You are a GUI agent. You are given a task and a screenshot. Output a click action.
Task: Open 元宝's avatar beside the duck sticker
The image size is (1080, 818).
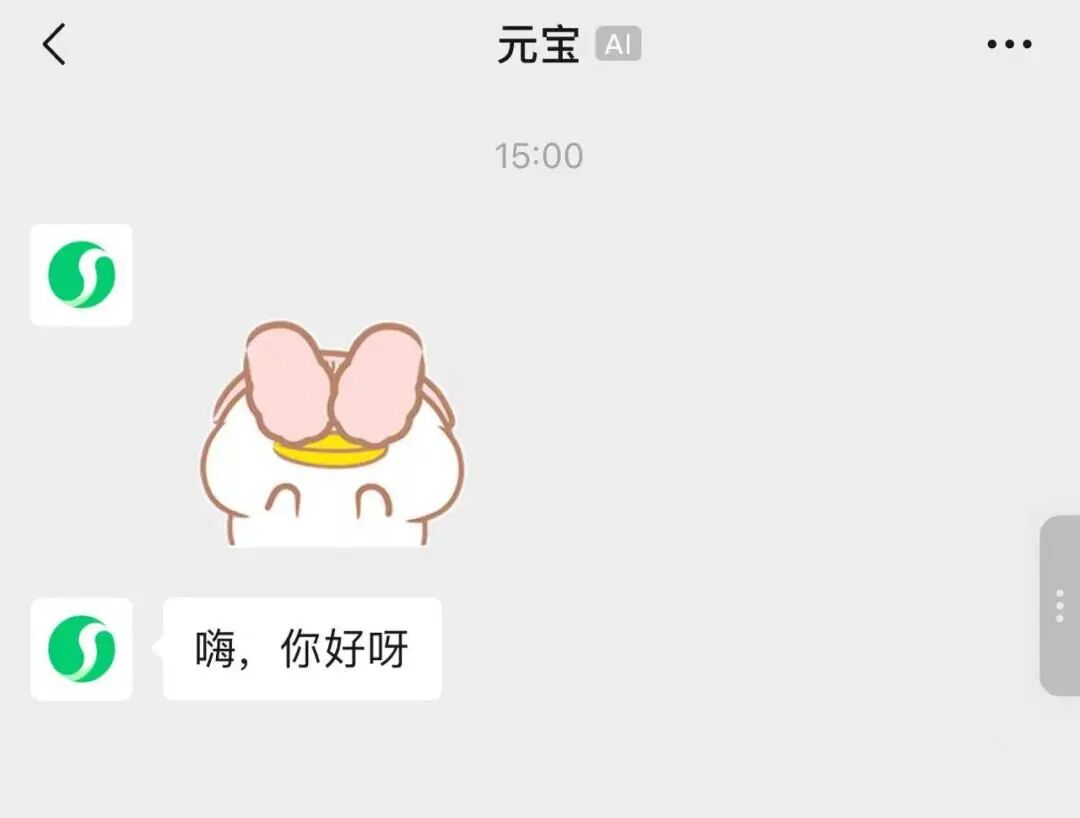click(81, 275)
